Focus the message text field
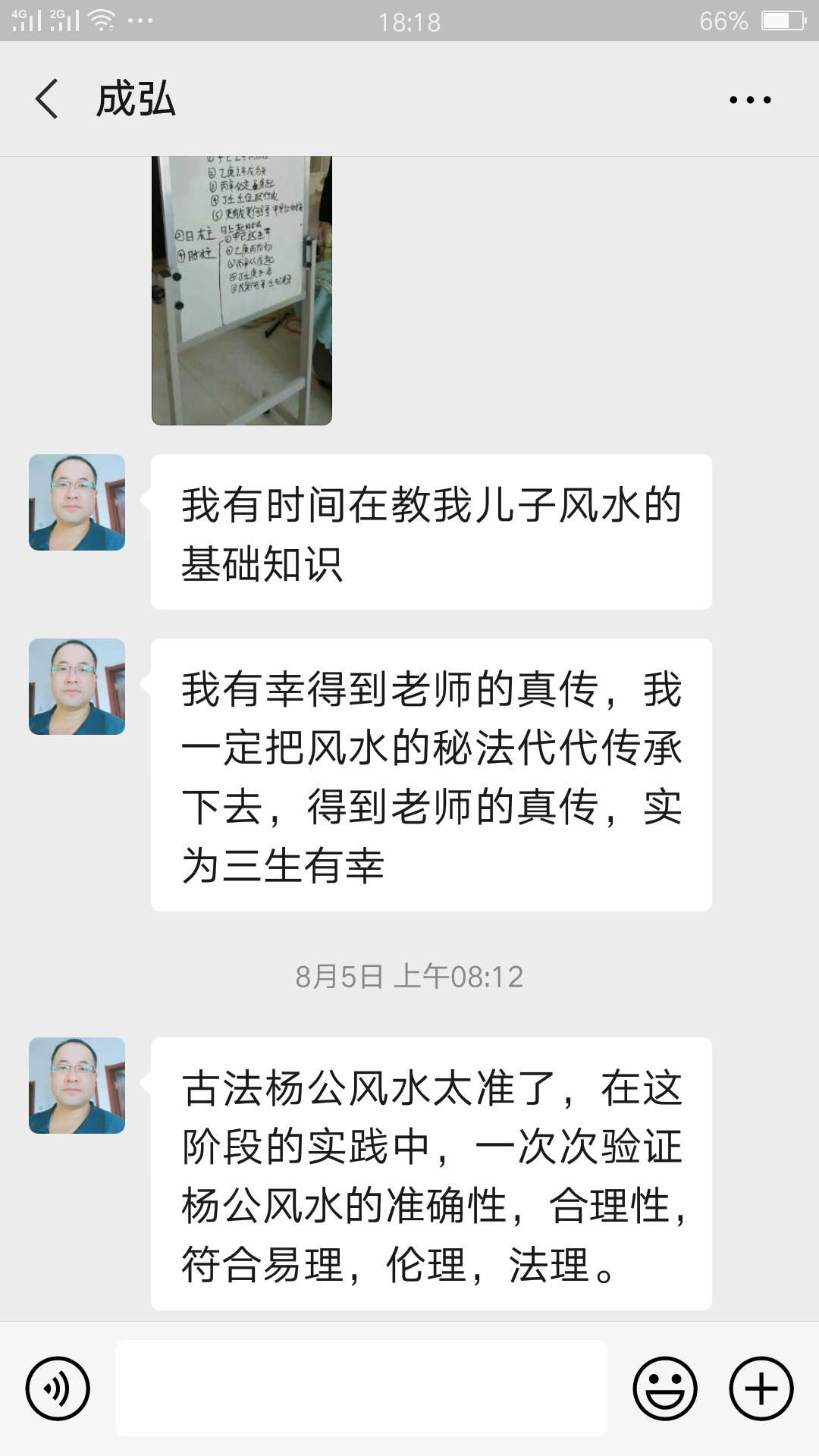The width and height of the screenshot is (819, 1456). [x=361, y=1387]
